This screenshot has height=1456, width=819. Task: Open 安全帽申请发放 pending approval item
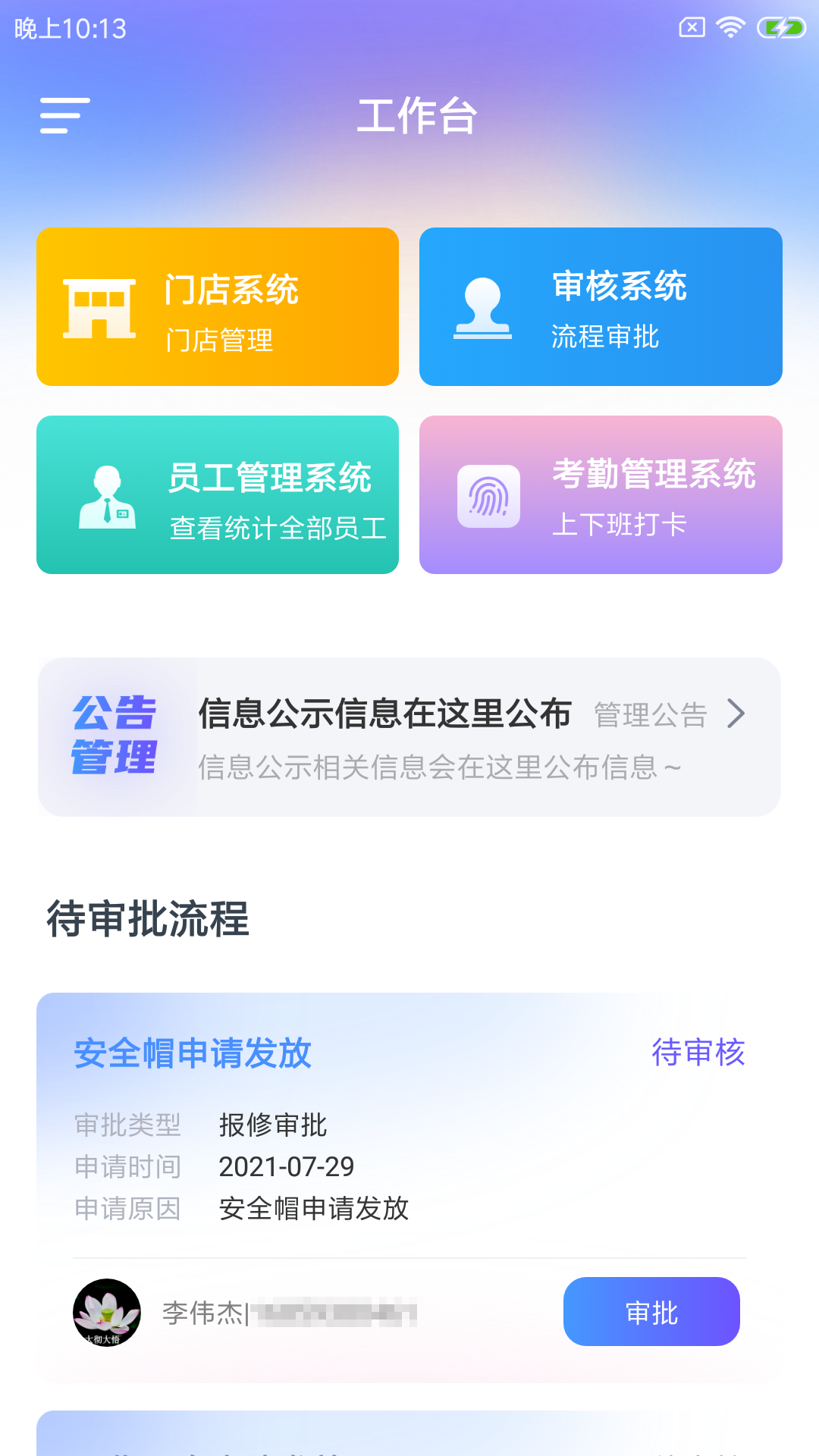click(x=191, y=1053)
